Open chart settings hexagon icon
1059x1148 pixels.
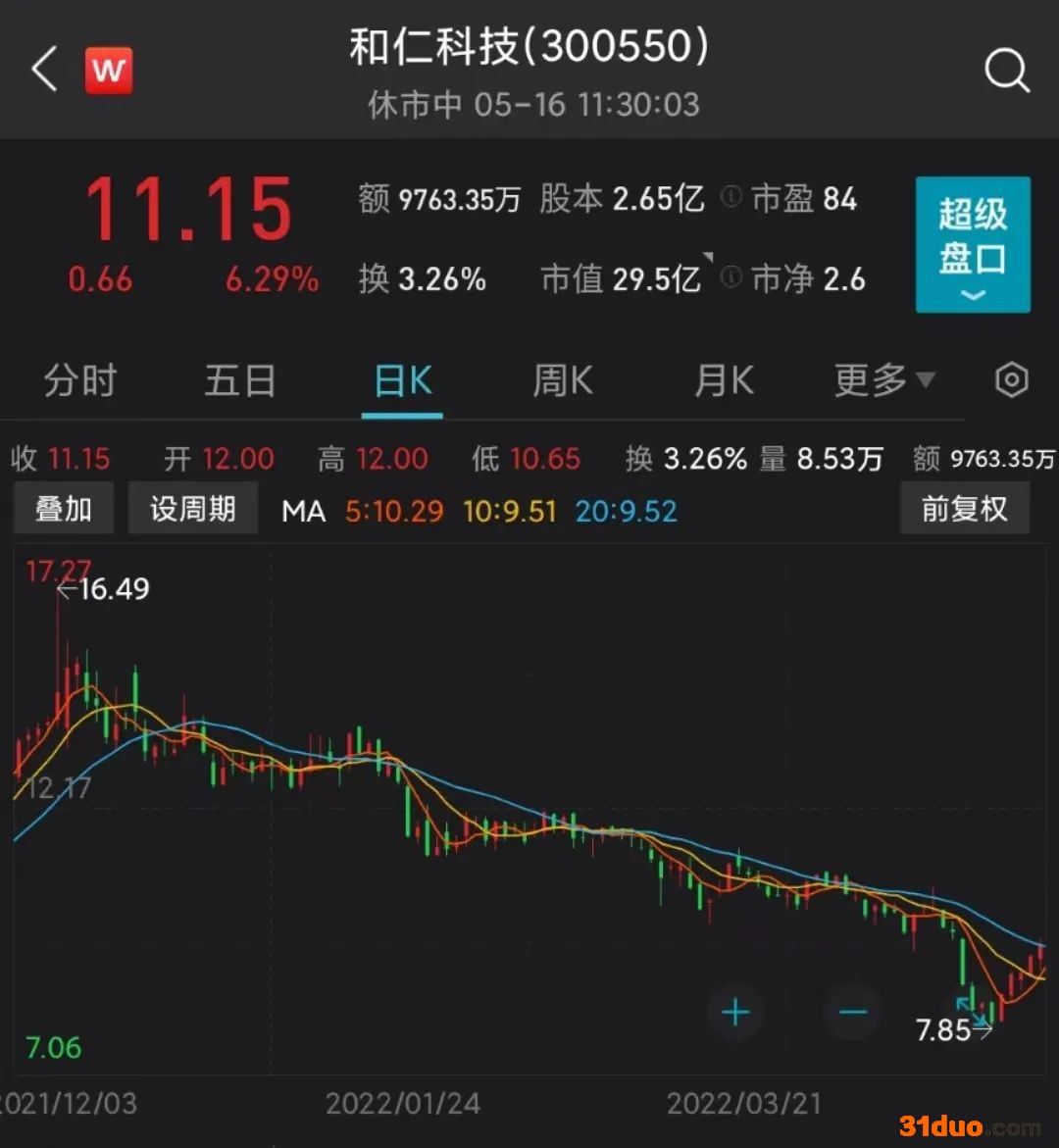(x=1011, y=380)
